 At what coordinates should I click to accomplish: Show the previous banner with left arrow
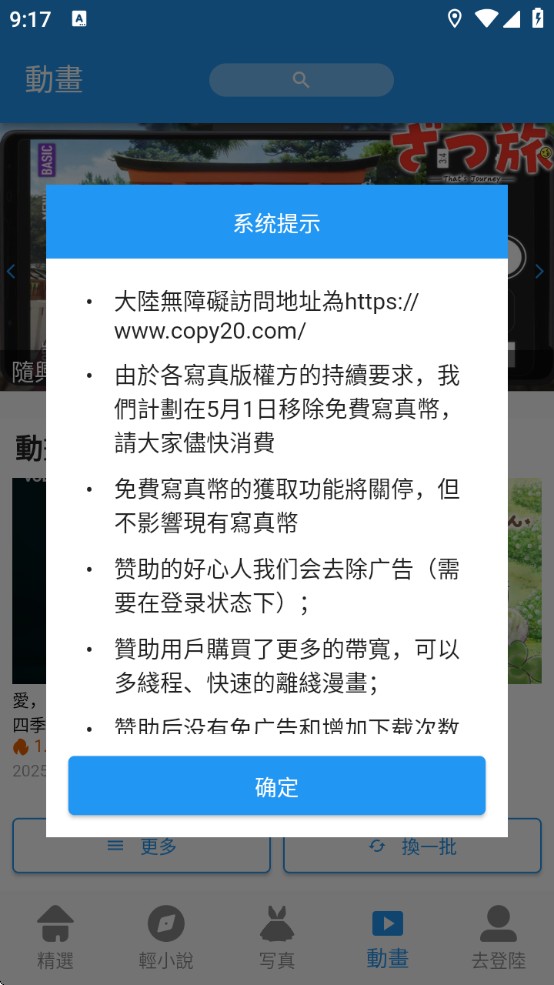[11, 271]
